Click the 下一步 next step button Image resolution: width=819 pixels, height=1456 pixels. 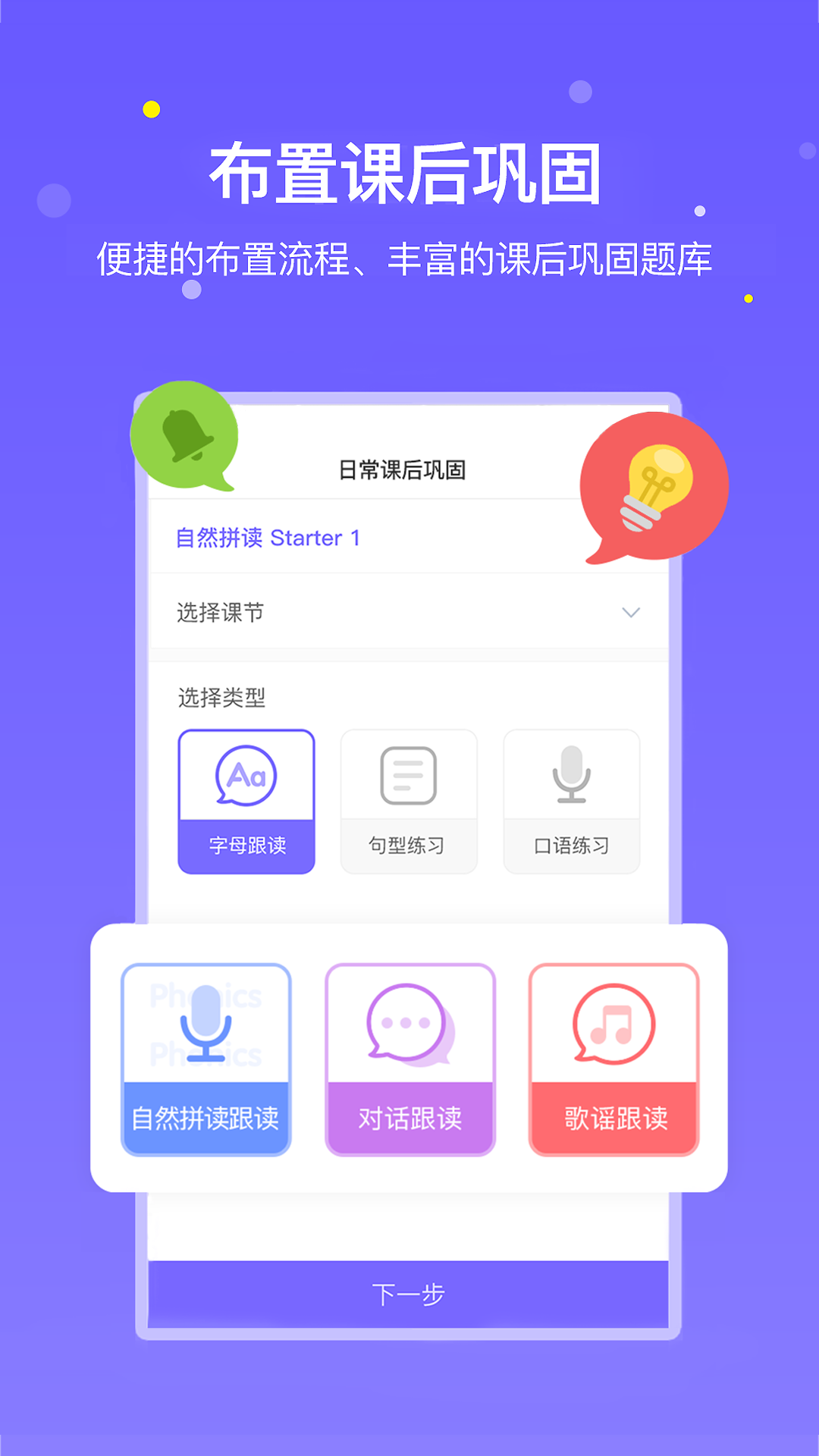[408, 1293]
